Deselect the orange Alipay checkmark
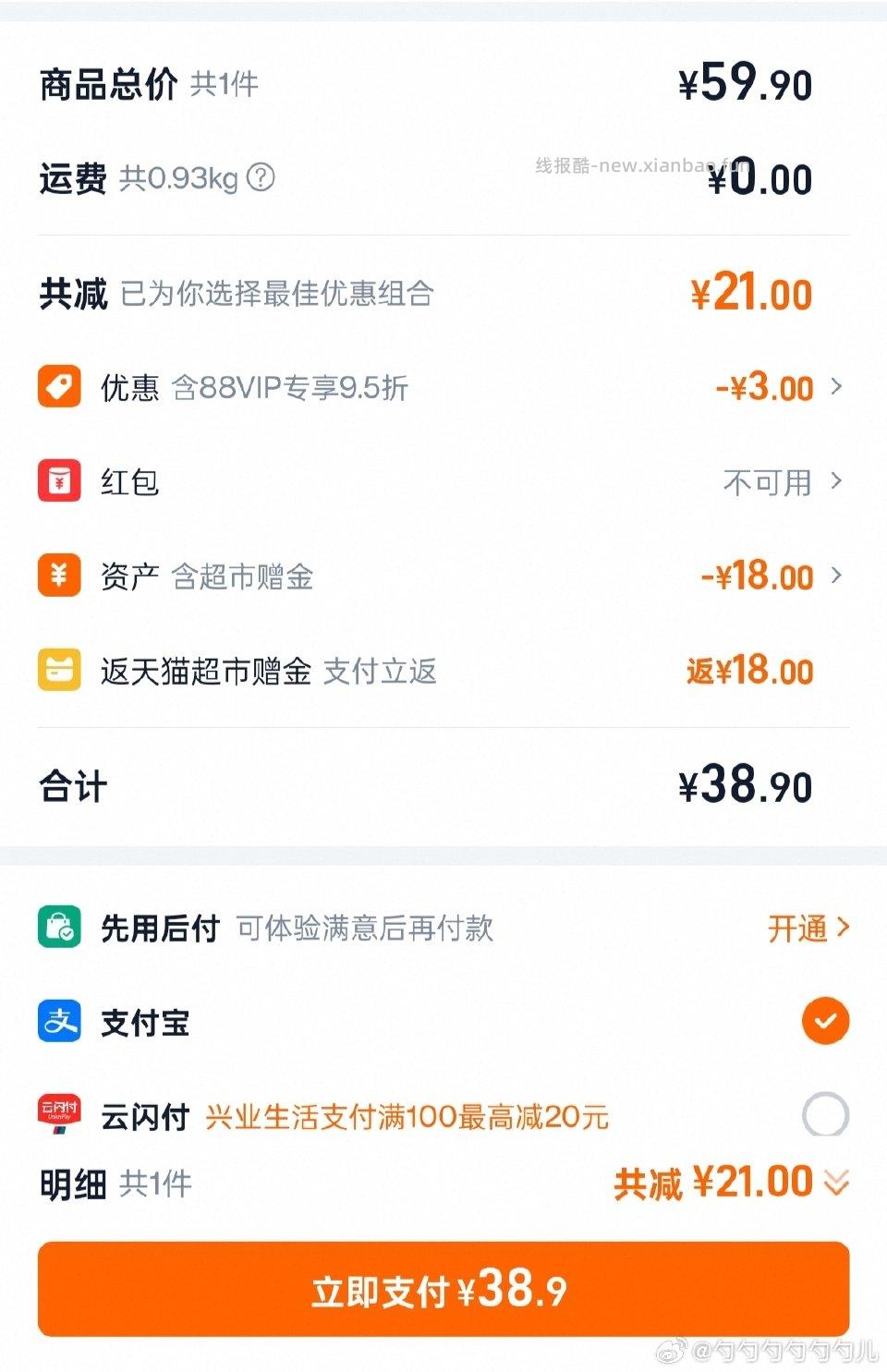 pyautogui.click(x=824, y=1021)
